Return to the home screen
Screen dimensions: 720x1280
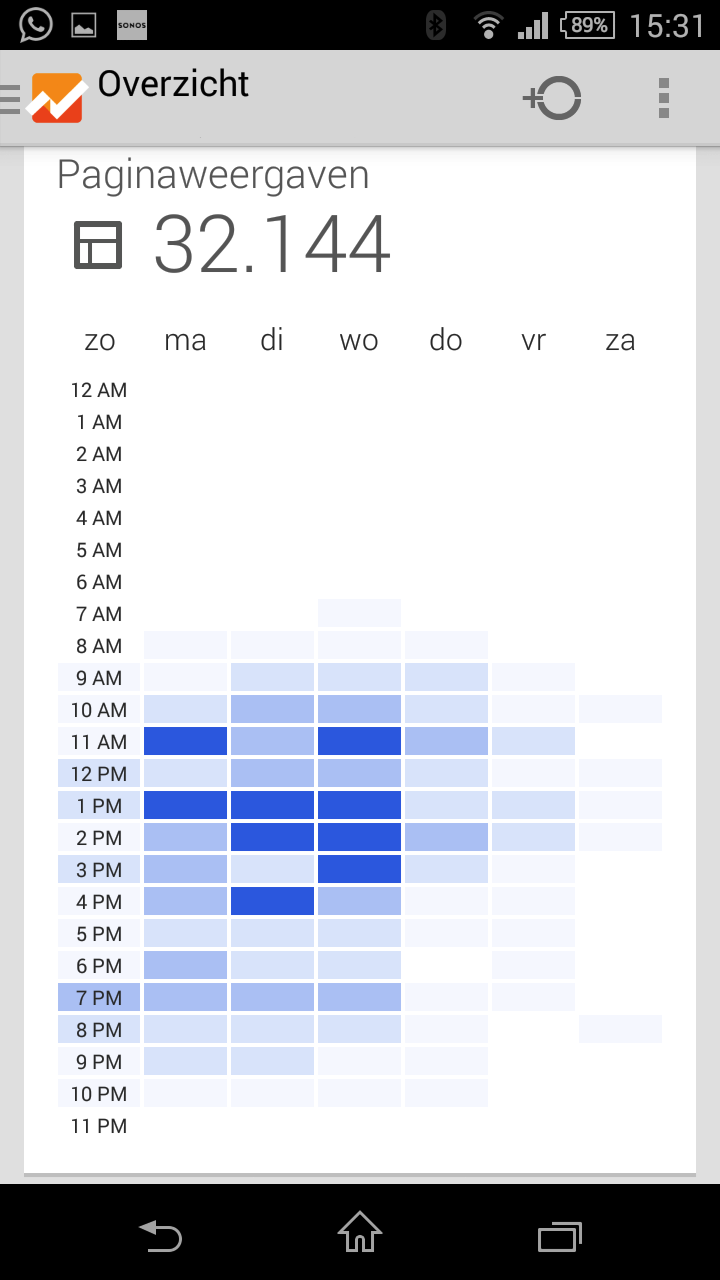click(x=360, y=1232)
